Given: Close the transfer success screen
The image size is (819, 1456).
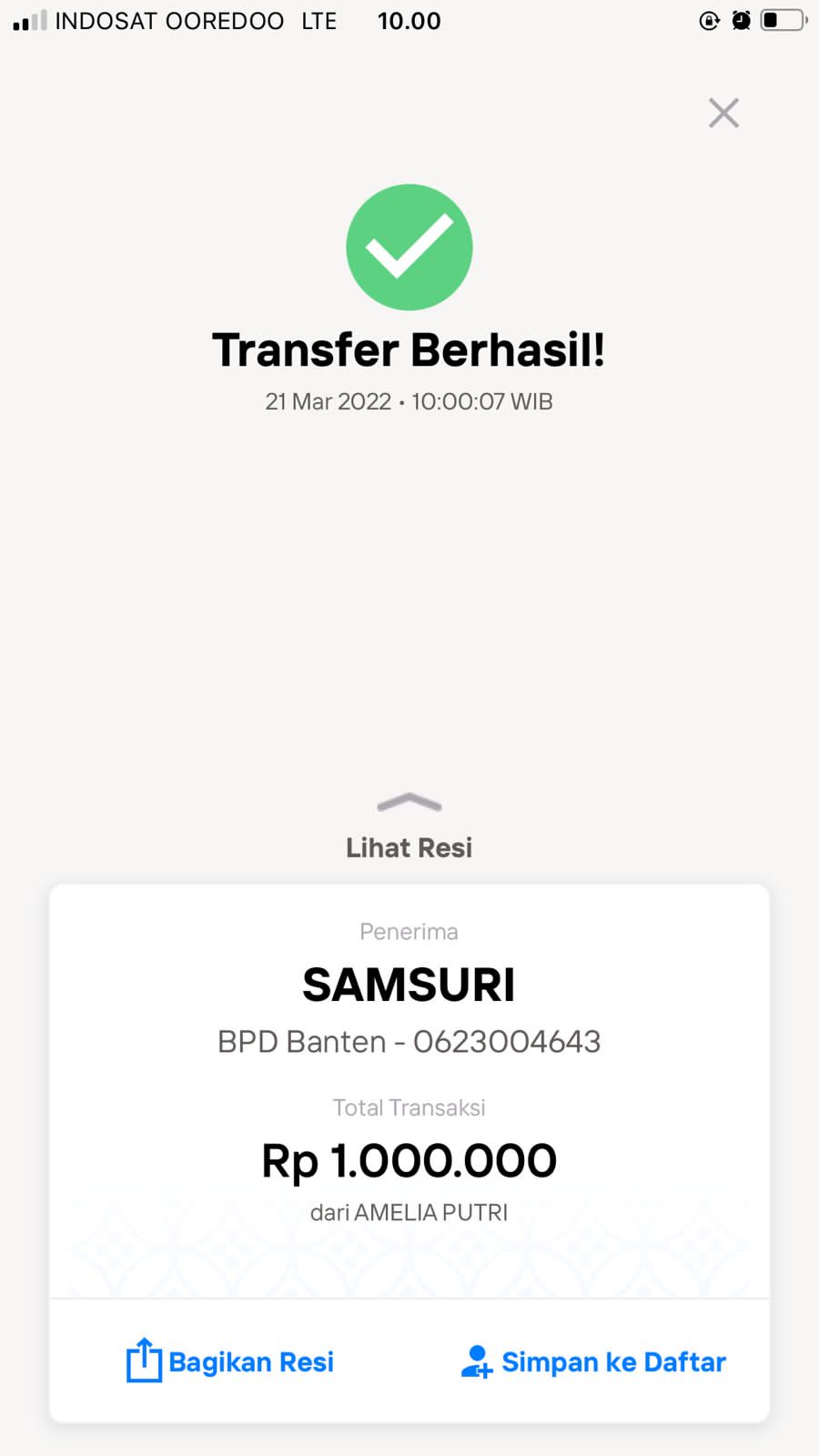Looking at the screenshot, I should (723, 113).
